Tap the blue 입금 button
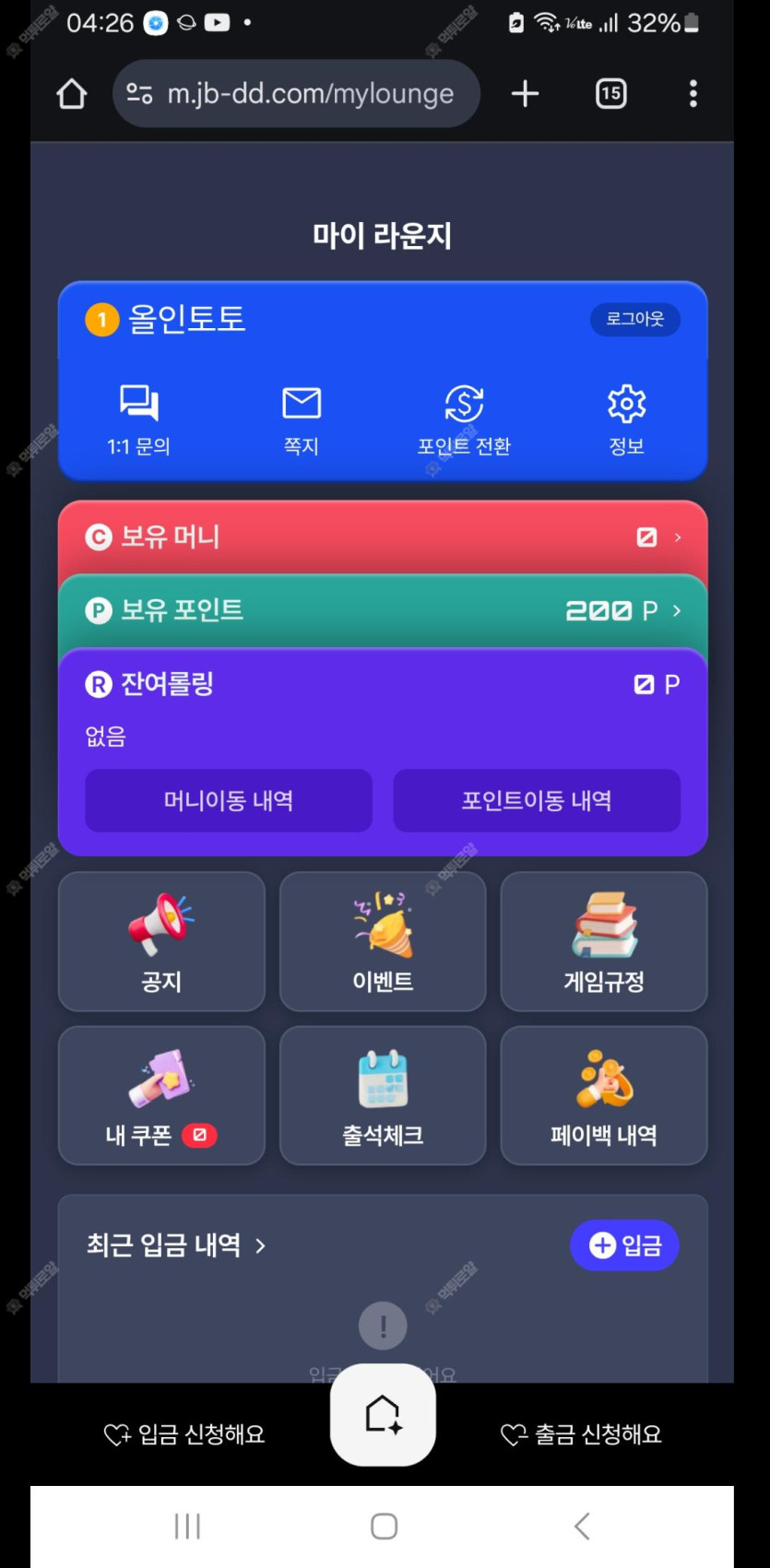This screenshot has width=770, height=1568. point(624,1245)
